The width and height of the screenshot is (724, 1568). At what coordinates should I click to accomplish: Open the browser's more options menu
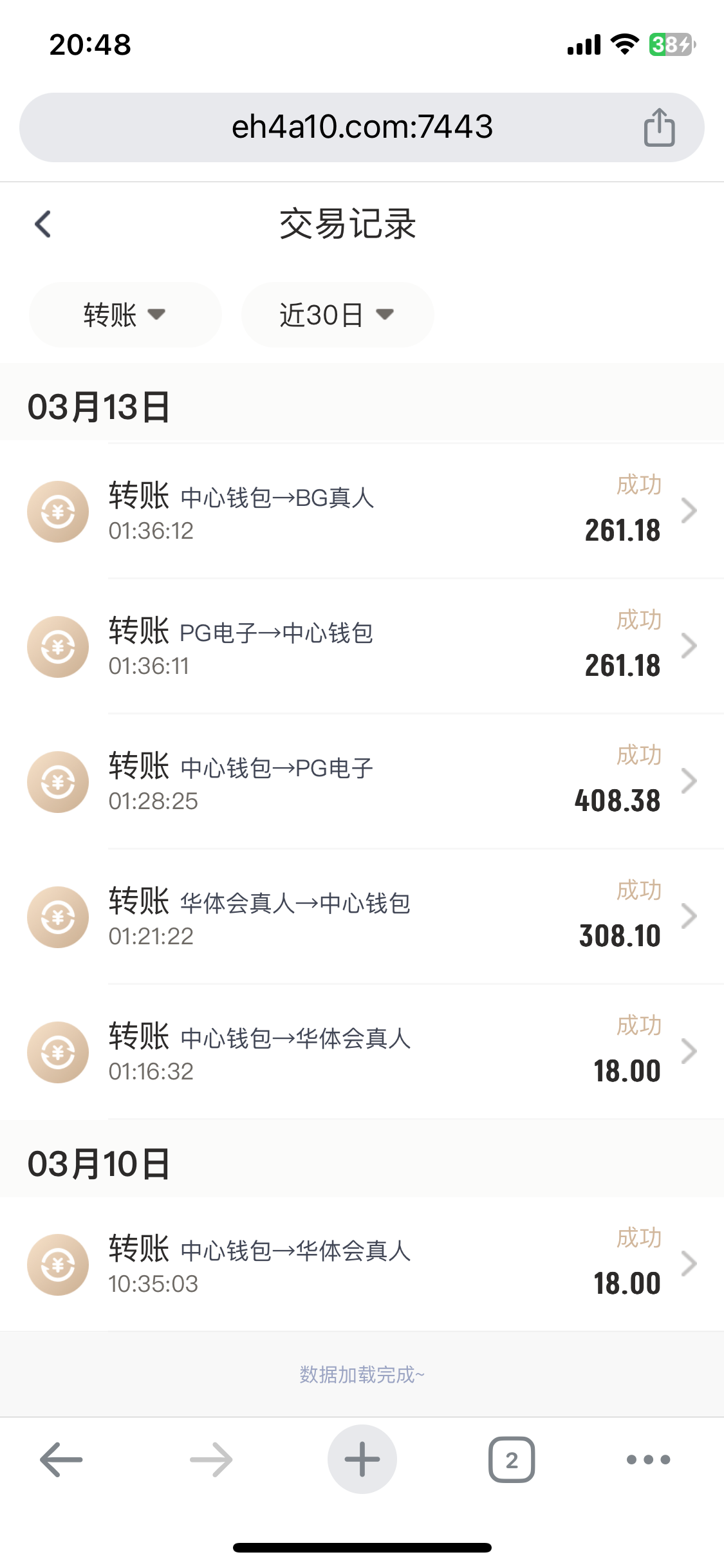(x=648, y=1459)
